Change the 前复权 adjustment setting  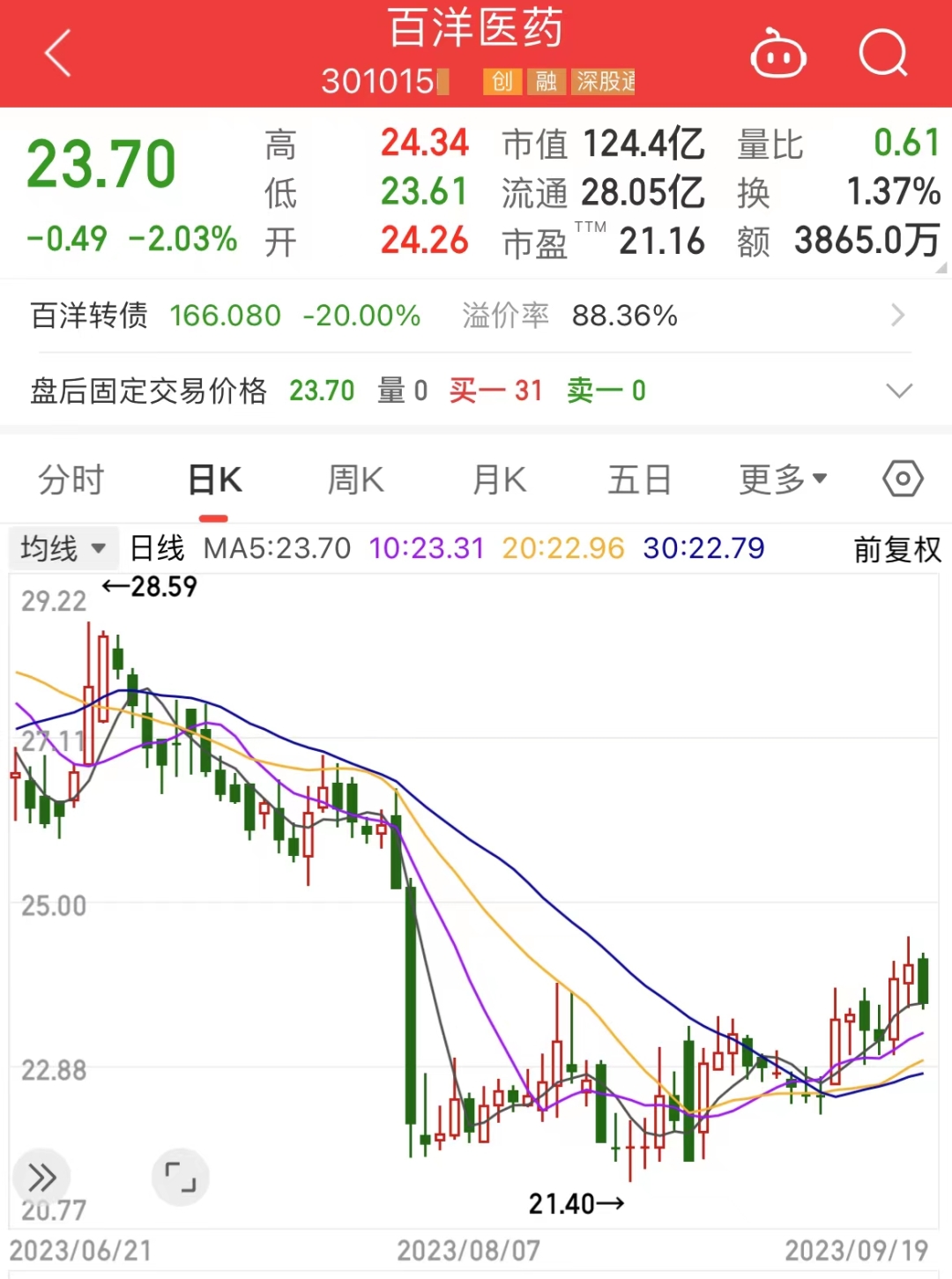tap(896, 549)
